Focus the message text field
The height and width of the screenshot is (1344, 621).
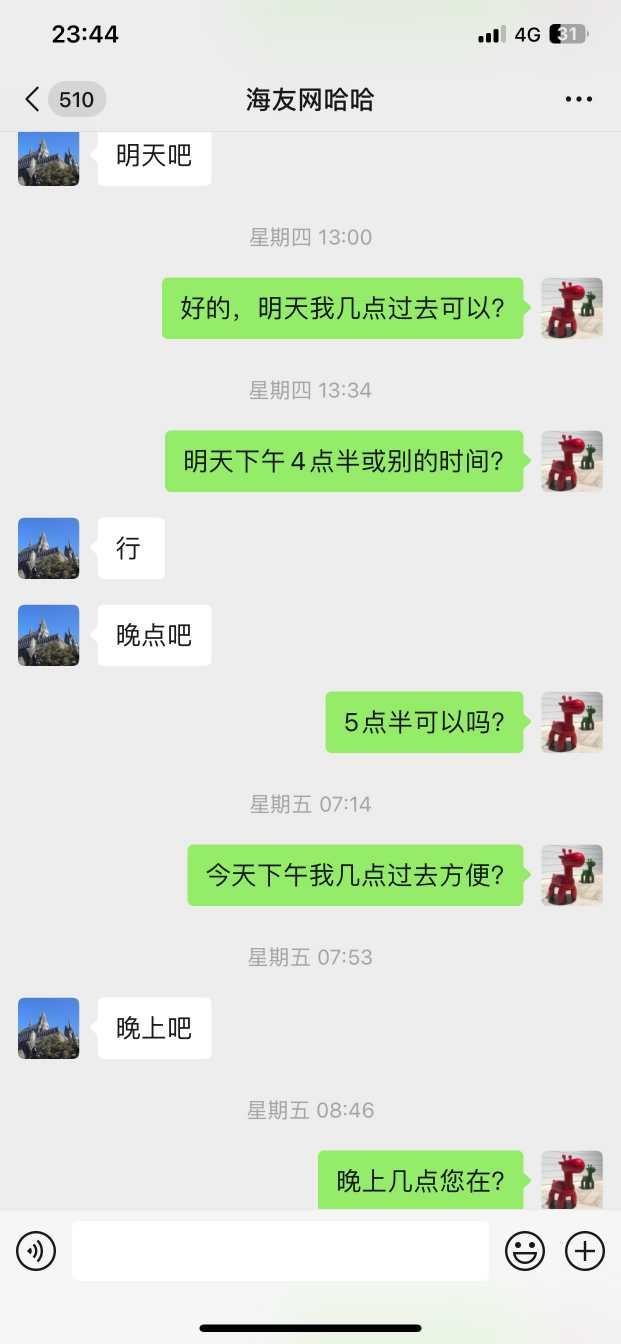(x=280, y=1250)
